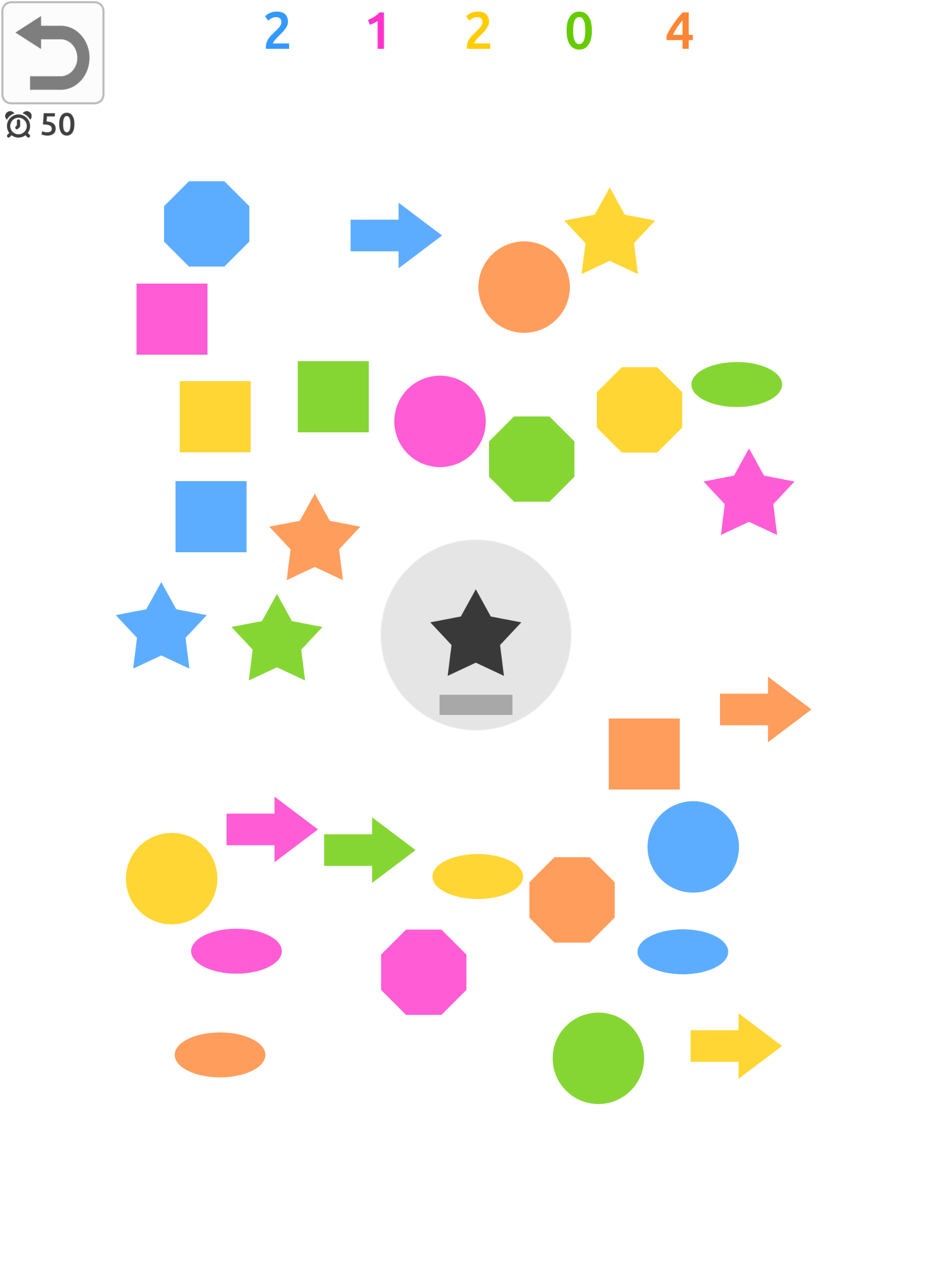This screenshot has width=952, height=1270.
Task: Pick the green oval
Action: coord(736,385)
